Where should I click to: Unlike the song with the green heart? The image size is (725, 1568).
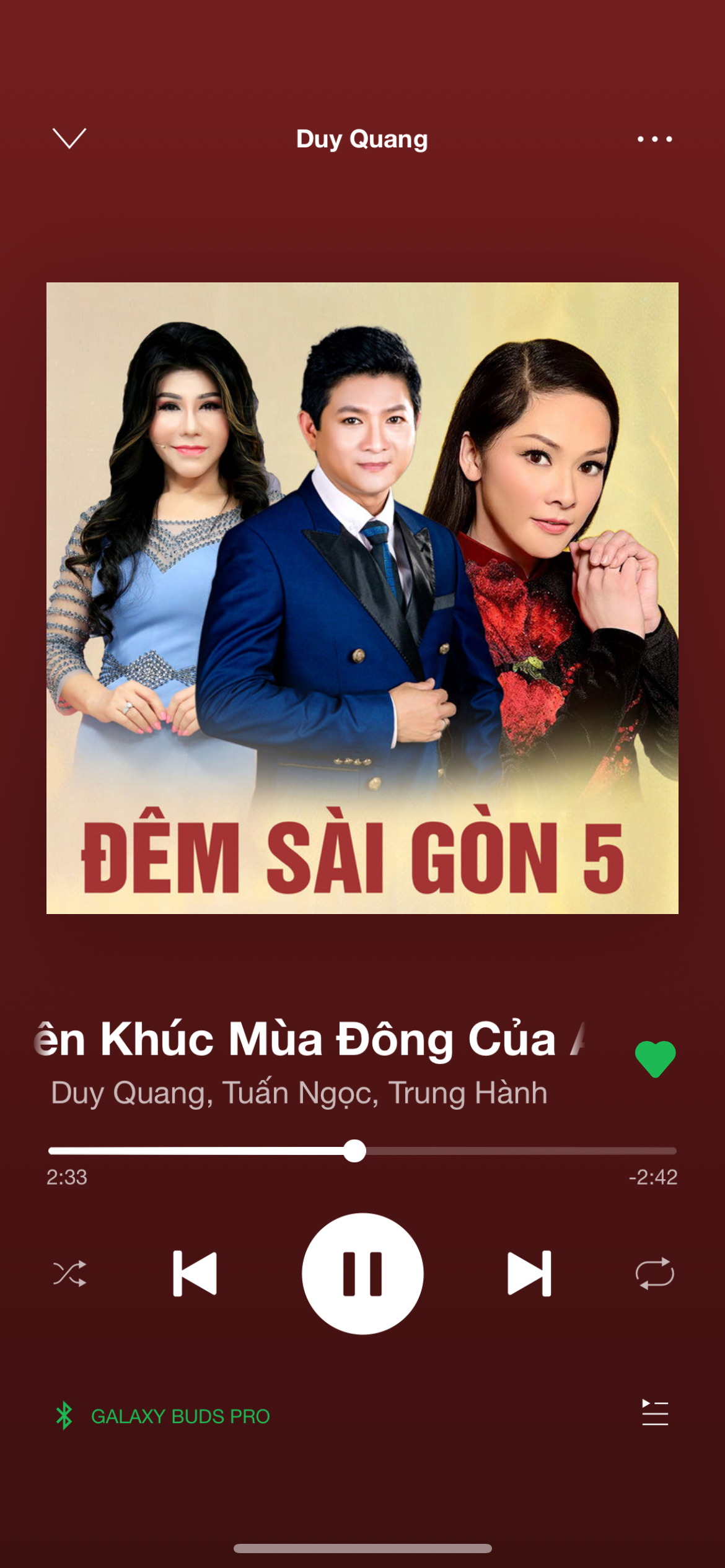pyautogui.click(x=655, y=1058)
